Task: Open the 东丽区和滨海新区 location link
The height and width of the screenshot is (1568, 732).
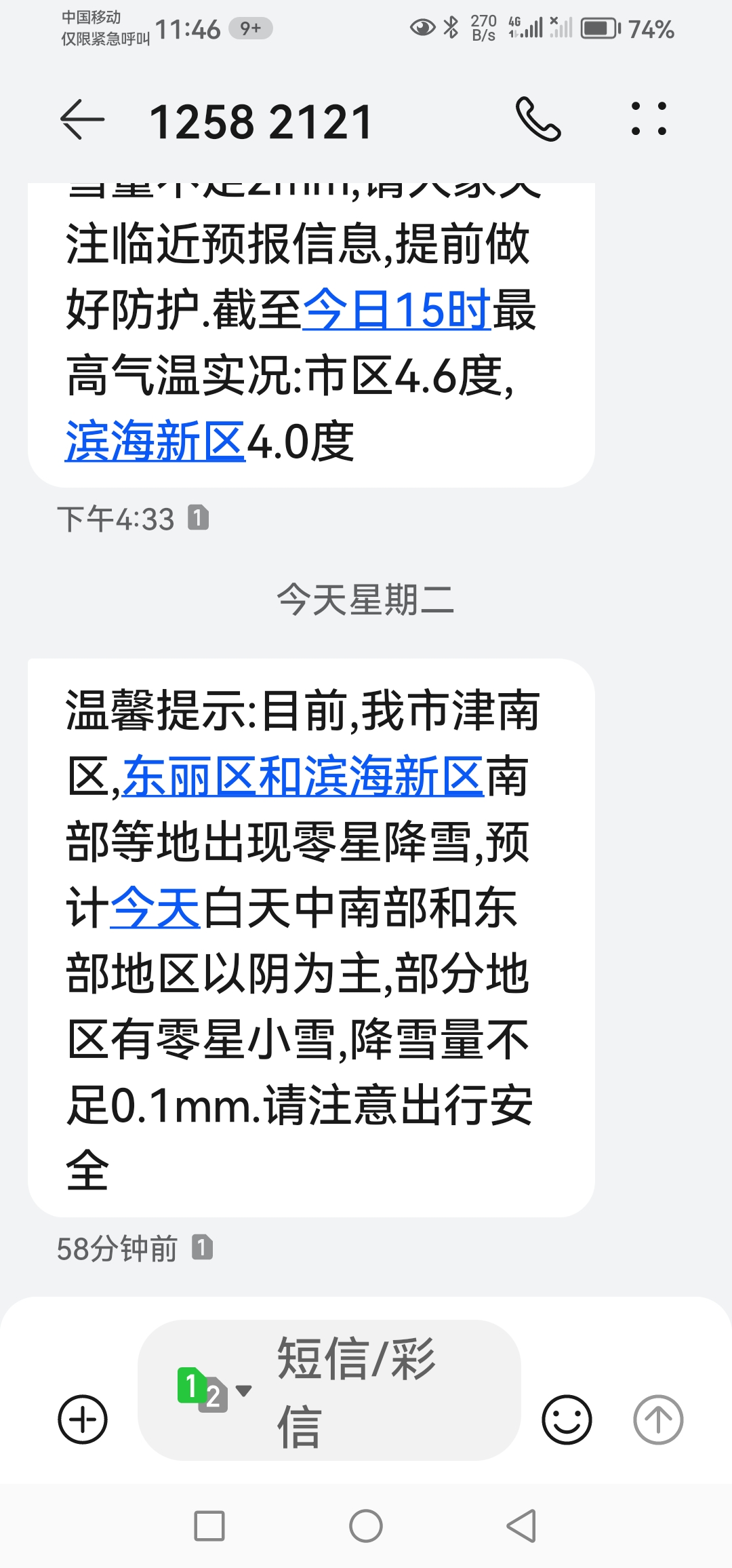Action: tap(303, 776)
